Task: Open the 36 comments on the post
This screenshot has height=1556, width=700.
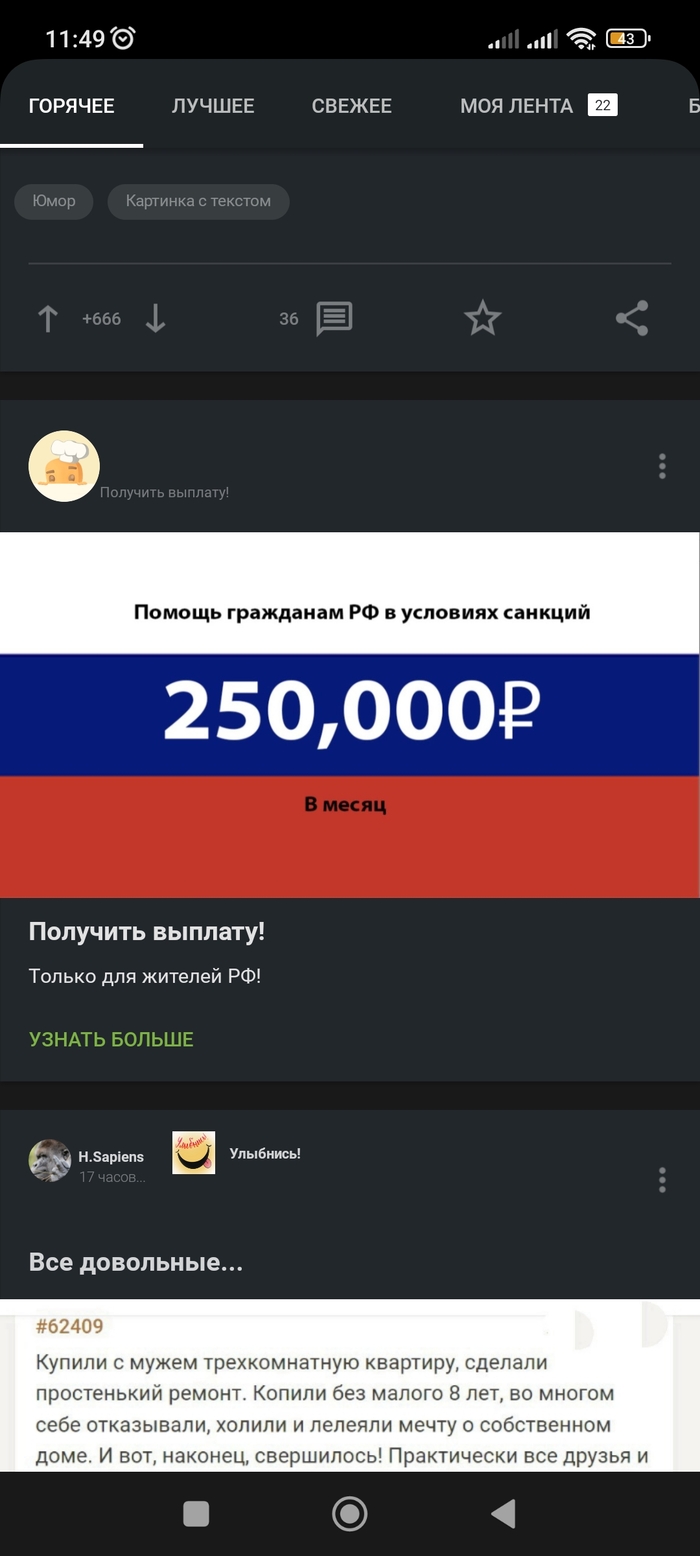Action: point(333,319)
